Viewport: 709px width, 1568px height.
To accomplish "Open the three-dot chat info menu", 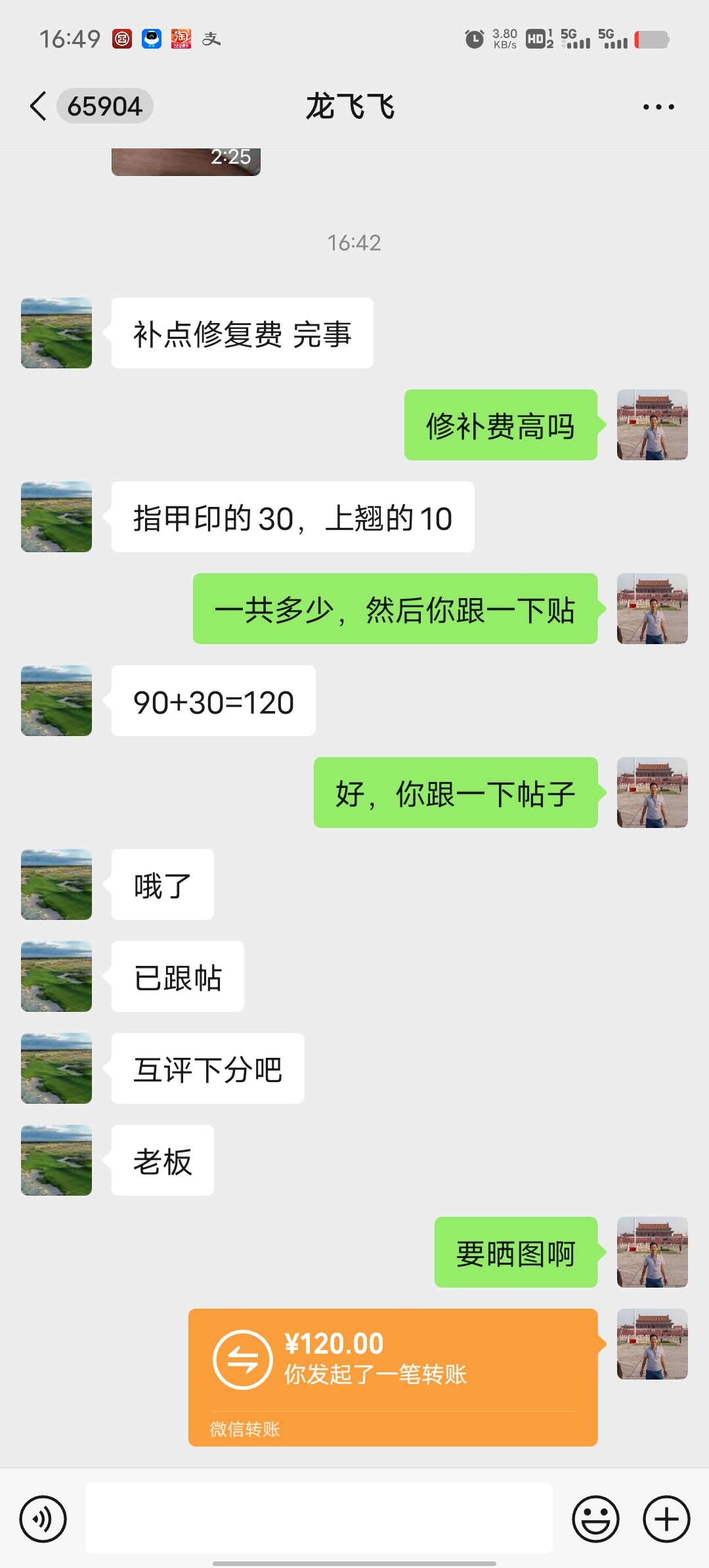I will tap(658, 106).
